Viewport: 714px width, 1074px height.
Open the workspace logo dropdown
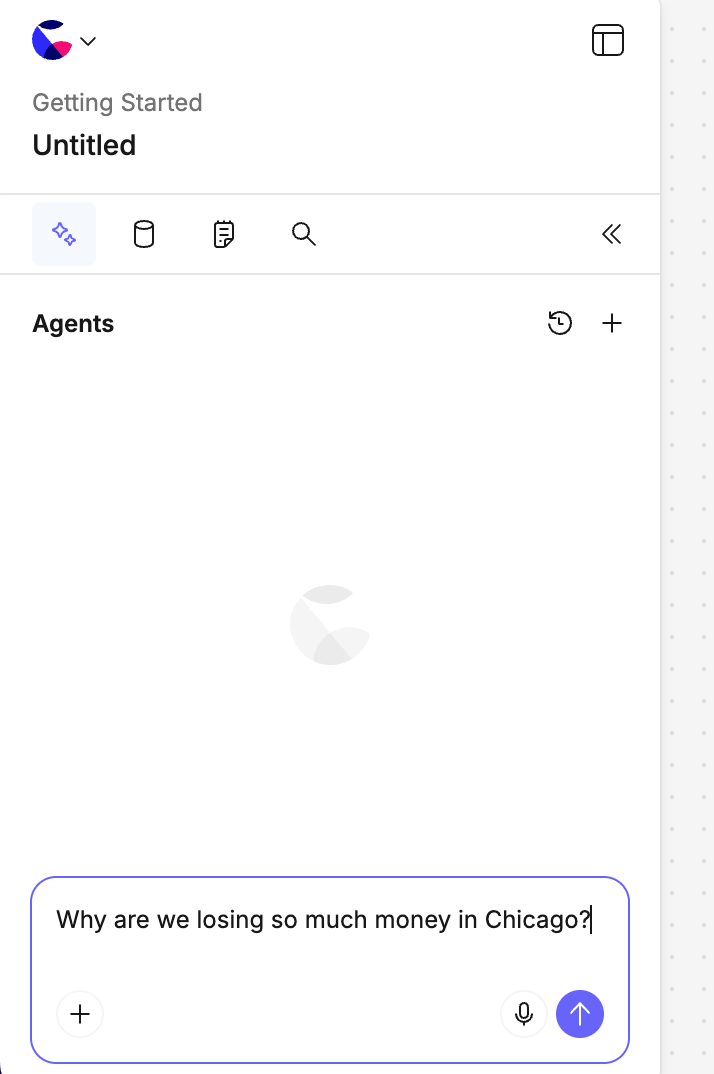click(64, 41)
